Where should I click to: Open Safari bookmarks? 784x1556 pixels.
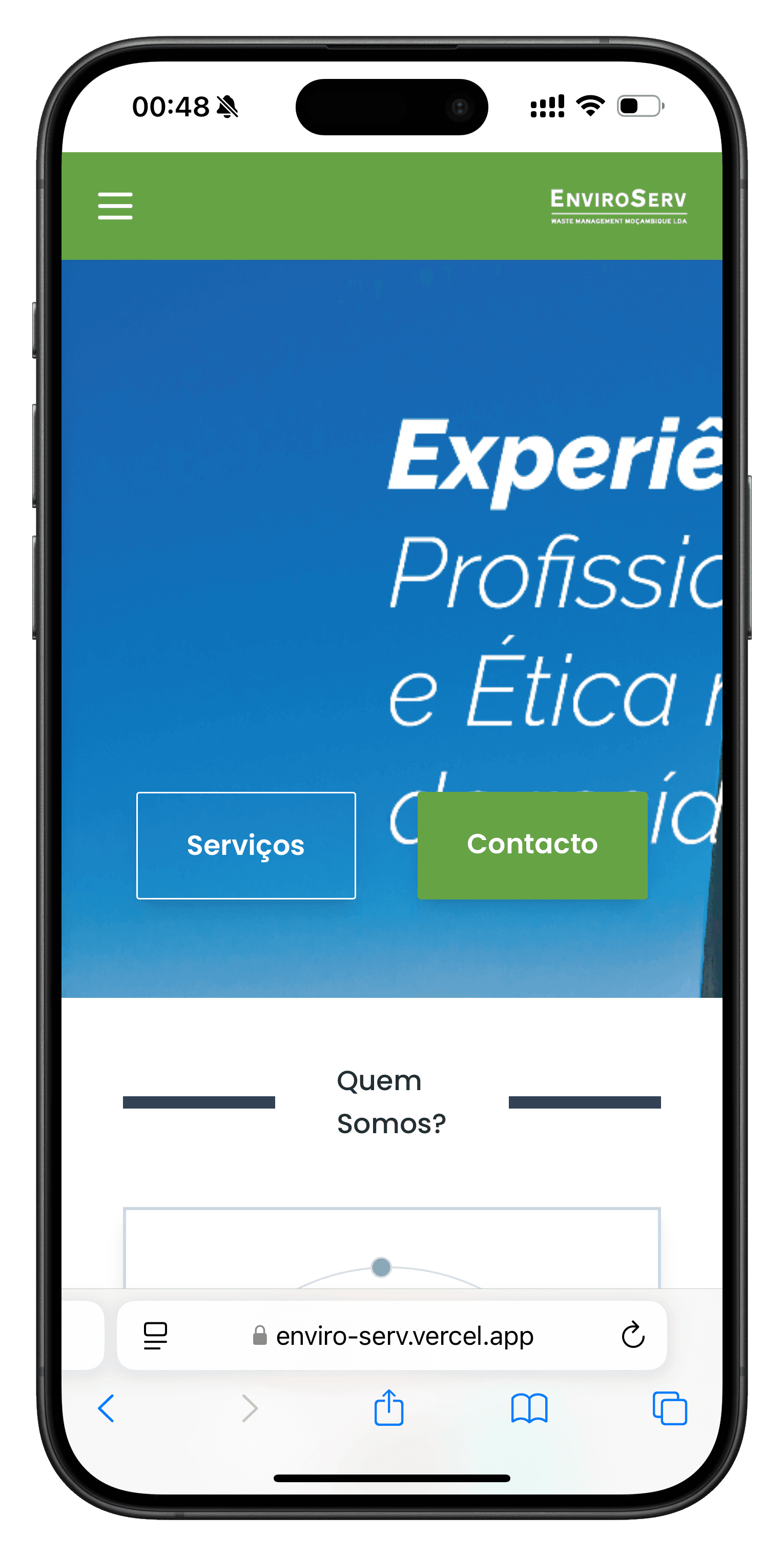coord(529,1408)
